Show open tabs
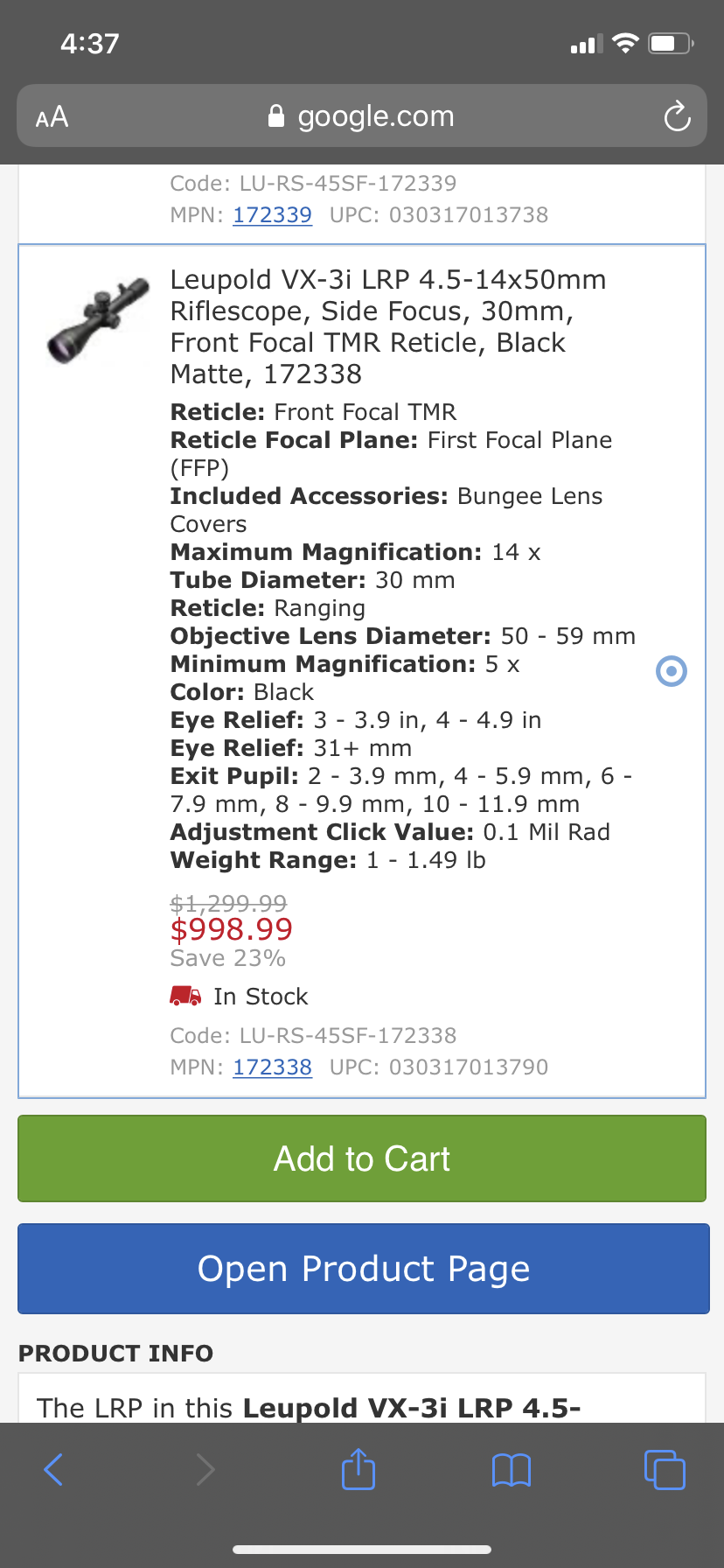Viewport: 724px width, 1568px height. tap(665, 1469)
